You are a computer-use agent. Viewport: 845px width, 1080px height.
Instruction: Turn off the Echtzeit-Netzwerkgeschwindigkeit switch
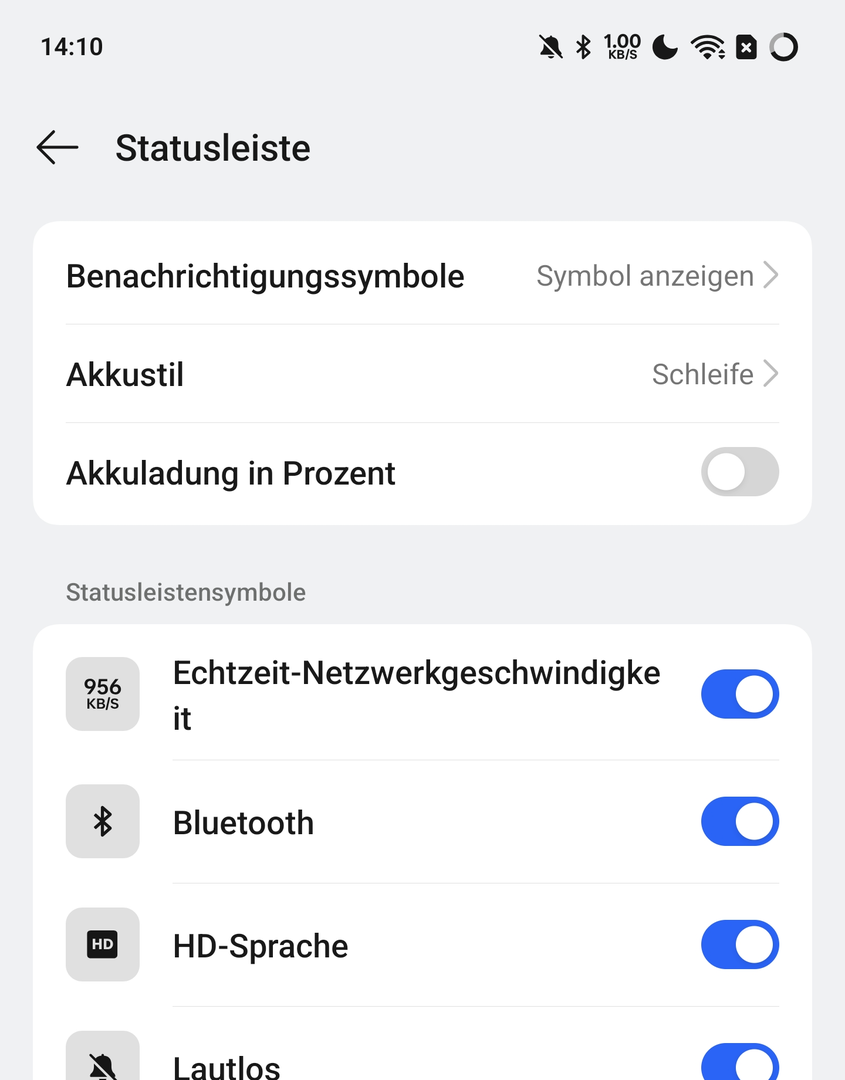tap(739, 694)
